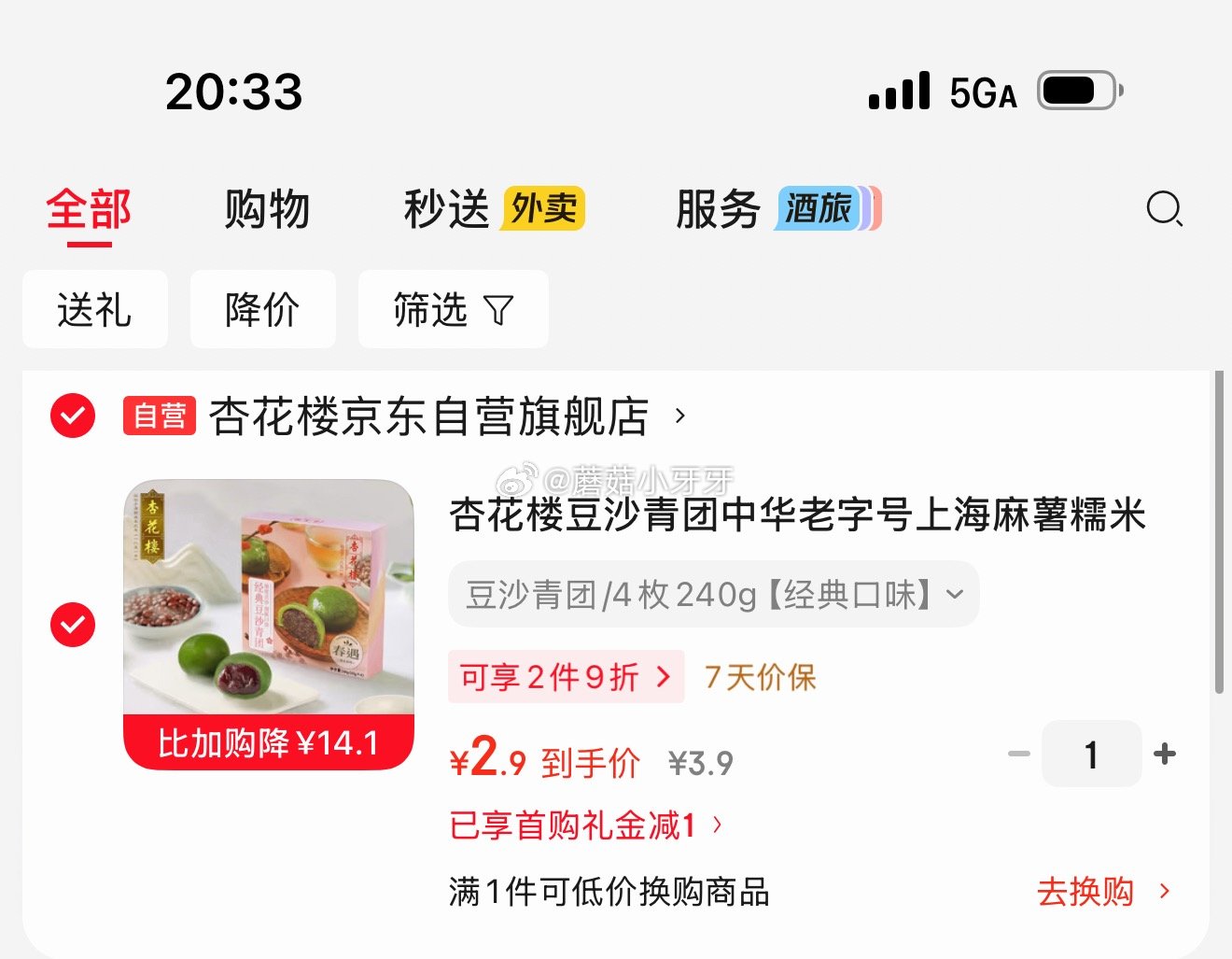This screenshot has height=959, width=1232.
Task: Switch to the 秒送 tab
Action: [446, 210]
